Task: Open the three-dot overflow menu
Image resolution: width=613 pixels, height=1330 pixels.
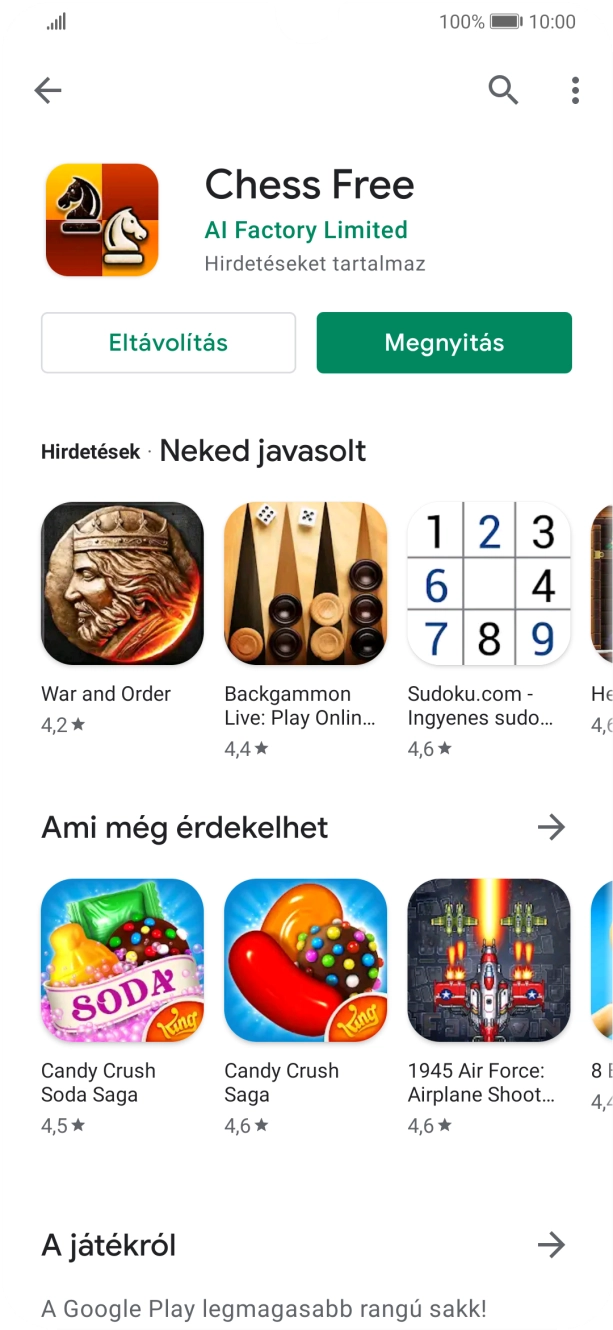Action: (x=575, y=91)
